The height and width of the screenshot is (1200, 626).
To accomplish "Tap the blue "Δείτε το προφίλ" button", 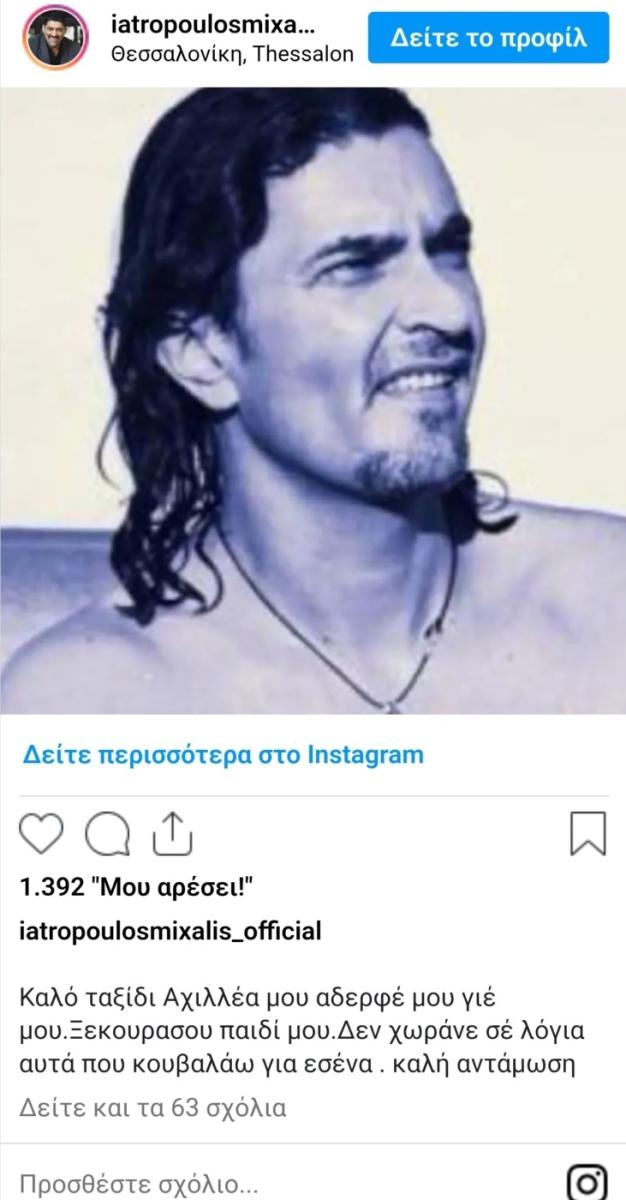I will click(x=488, y=38).
